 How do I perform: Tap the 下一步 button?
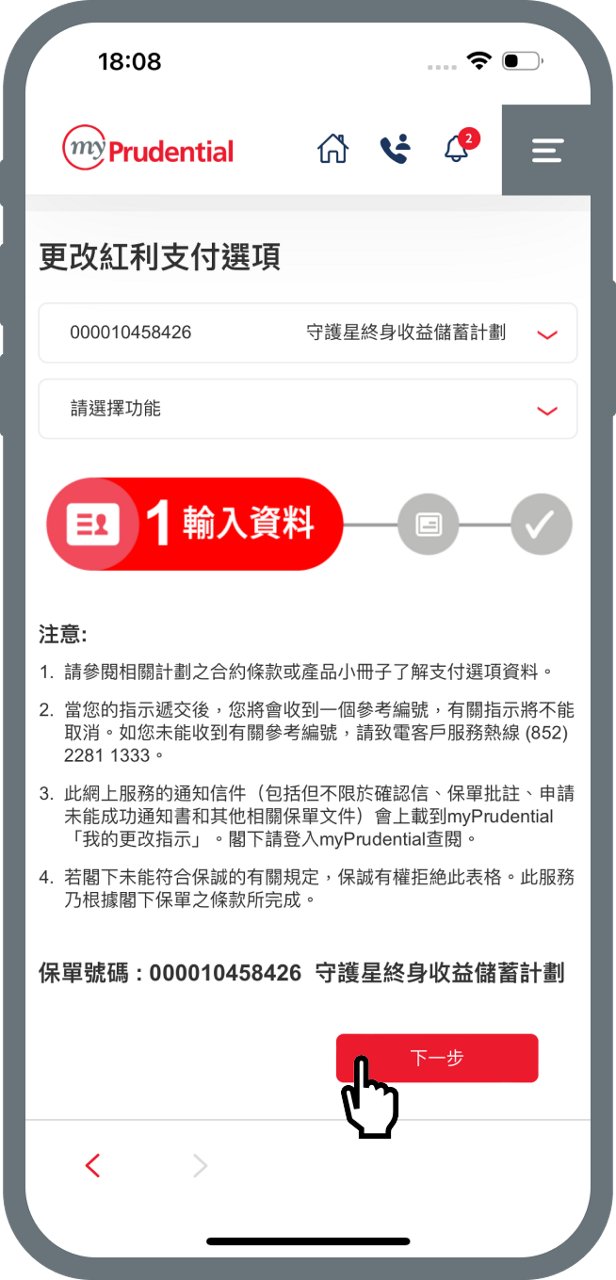pyautogui.click(x=437, y=1058)
